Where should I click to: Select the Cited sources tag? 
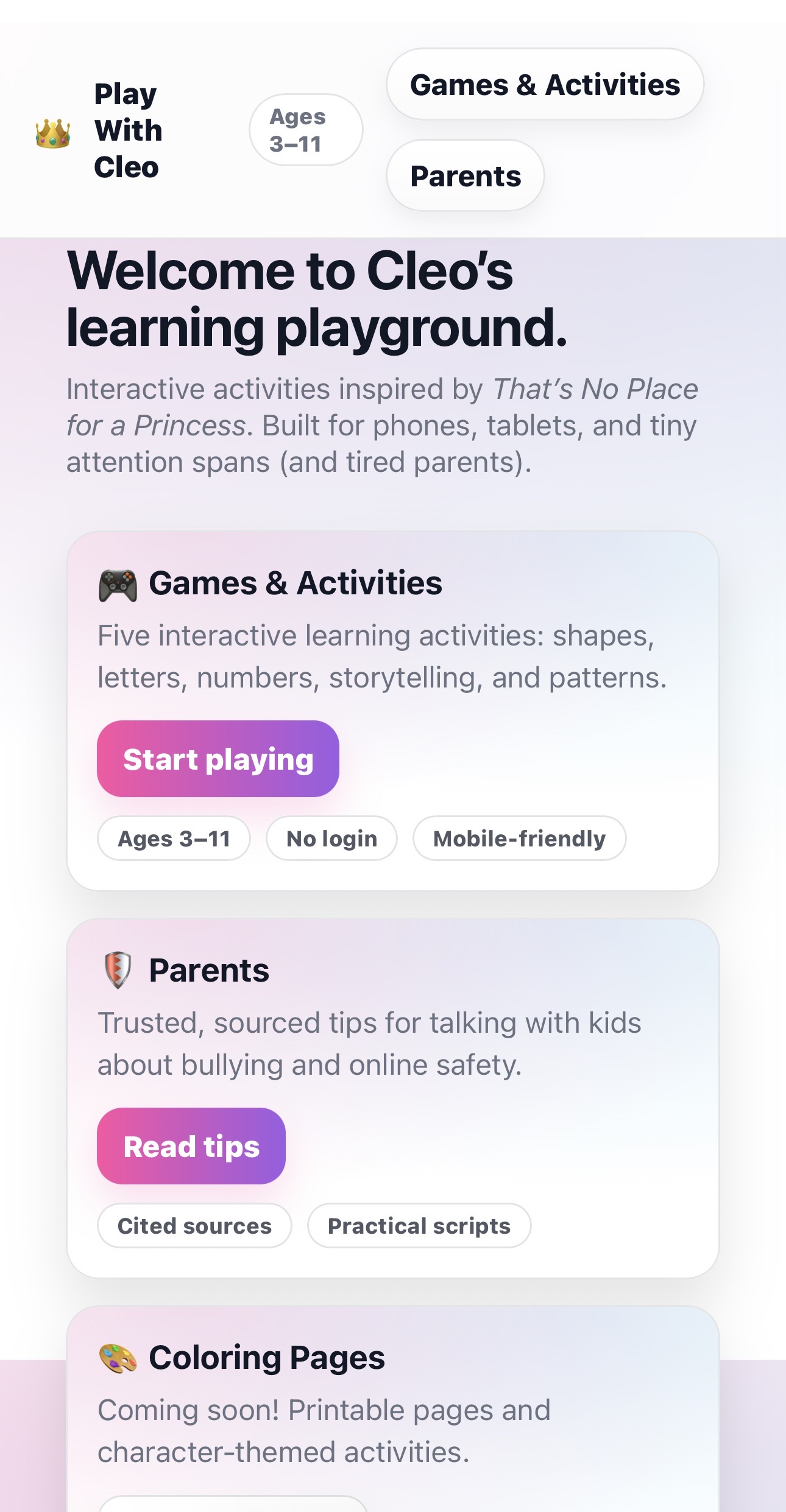coord(194,1226)
